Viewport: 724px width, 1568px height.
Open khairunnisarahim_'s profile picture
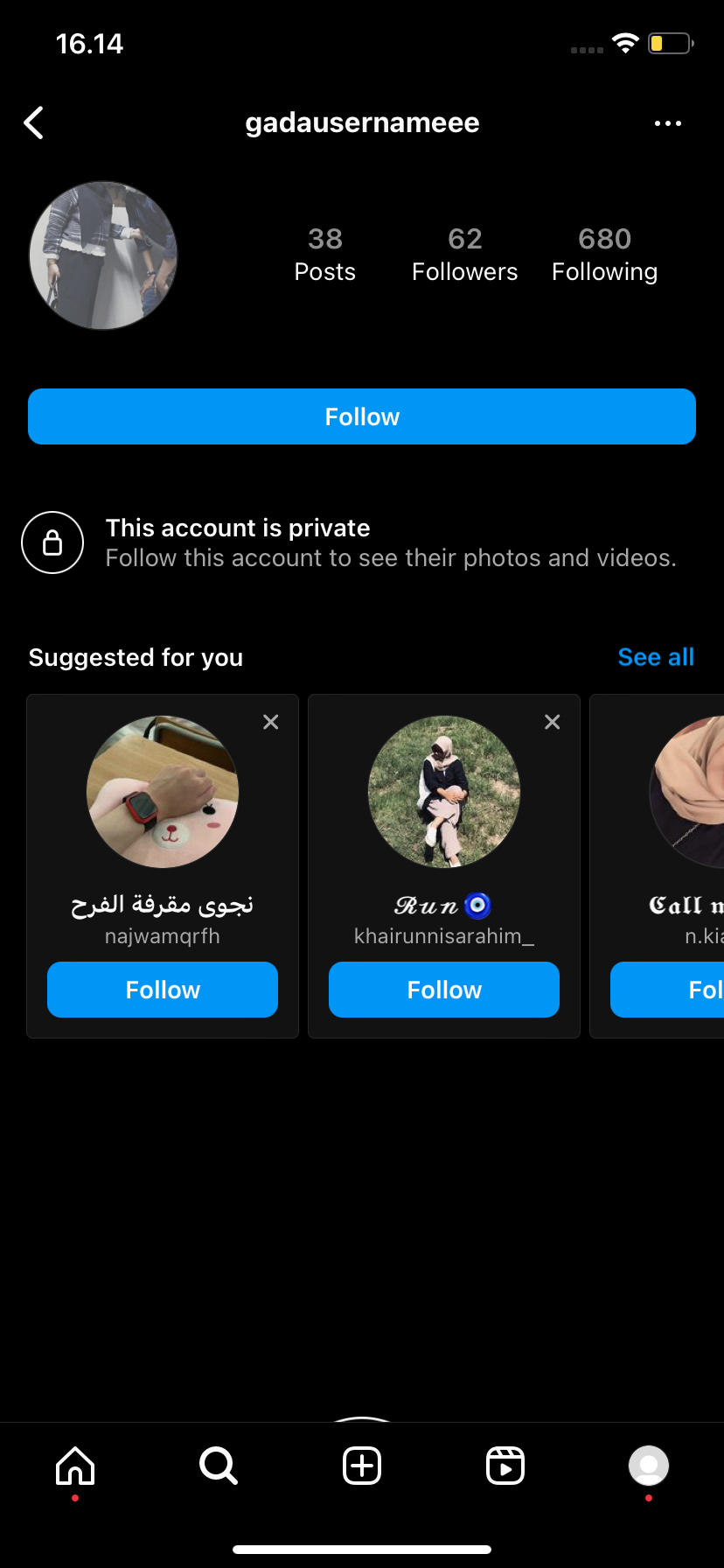coord(444,792)
